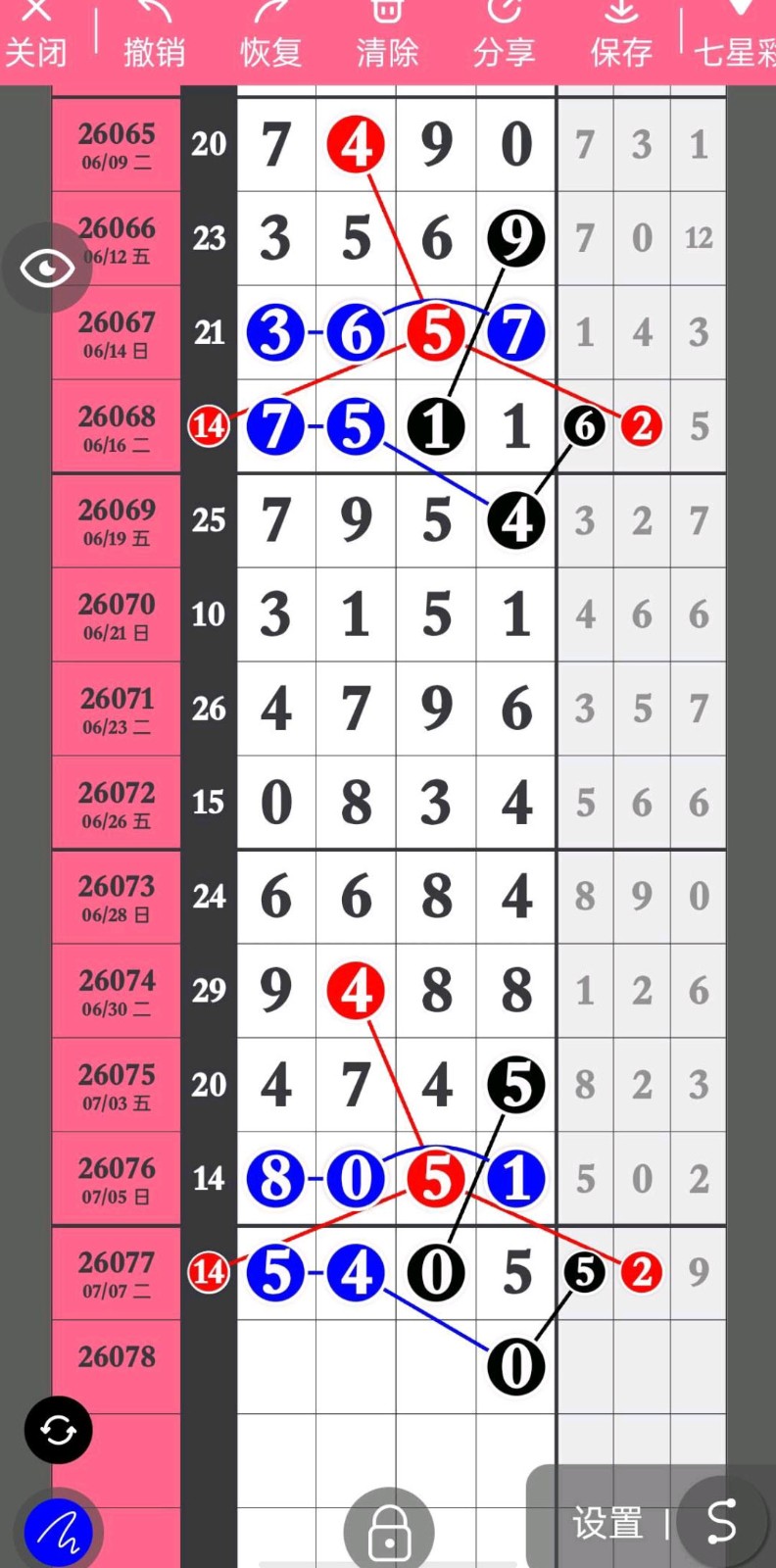Select the blue freehand drawing tool

(58, 1532)
